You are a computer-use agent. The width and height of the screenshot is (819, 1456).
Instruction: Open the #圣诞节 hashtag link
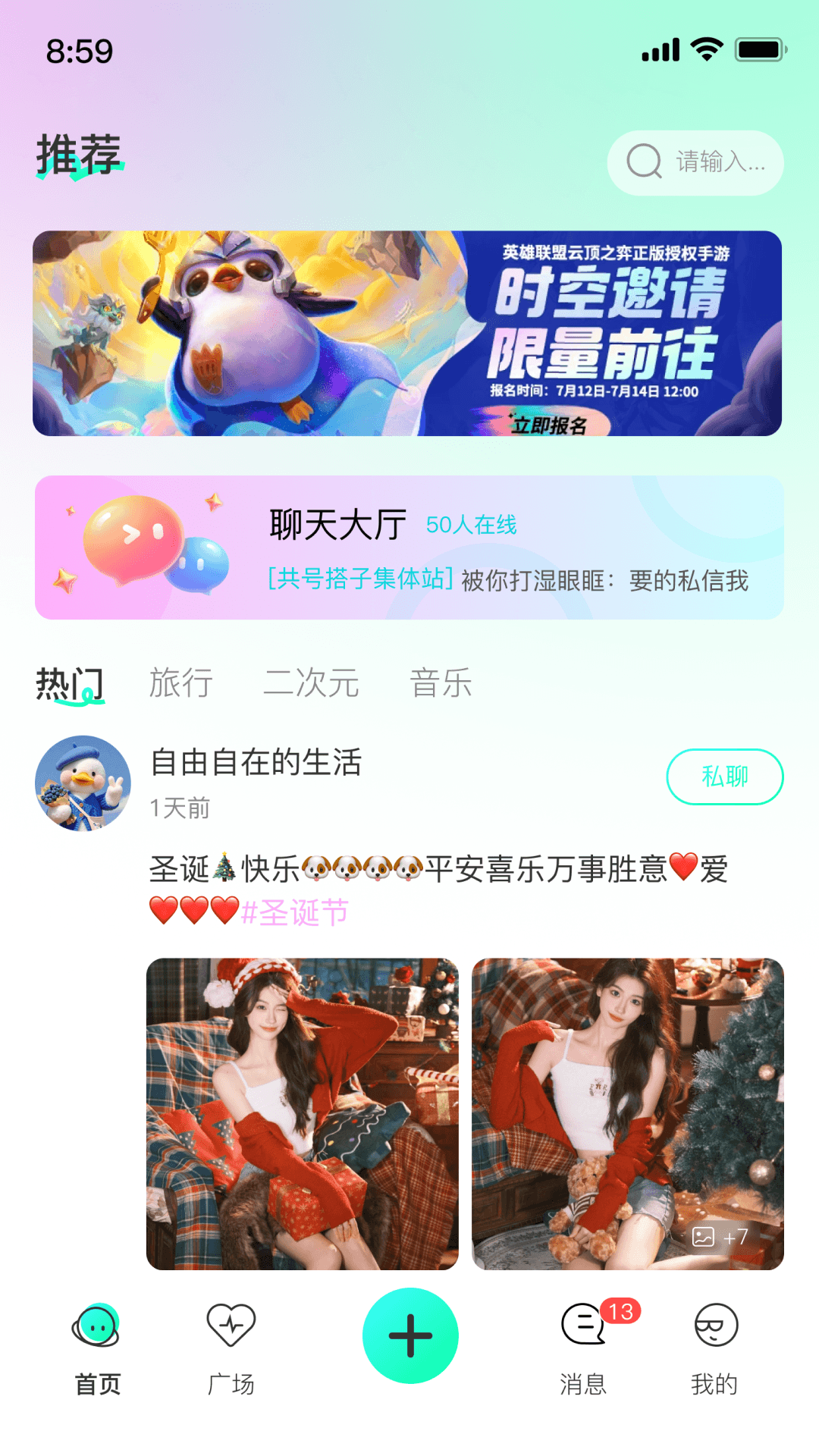point(300,915)
